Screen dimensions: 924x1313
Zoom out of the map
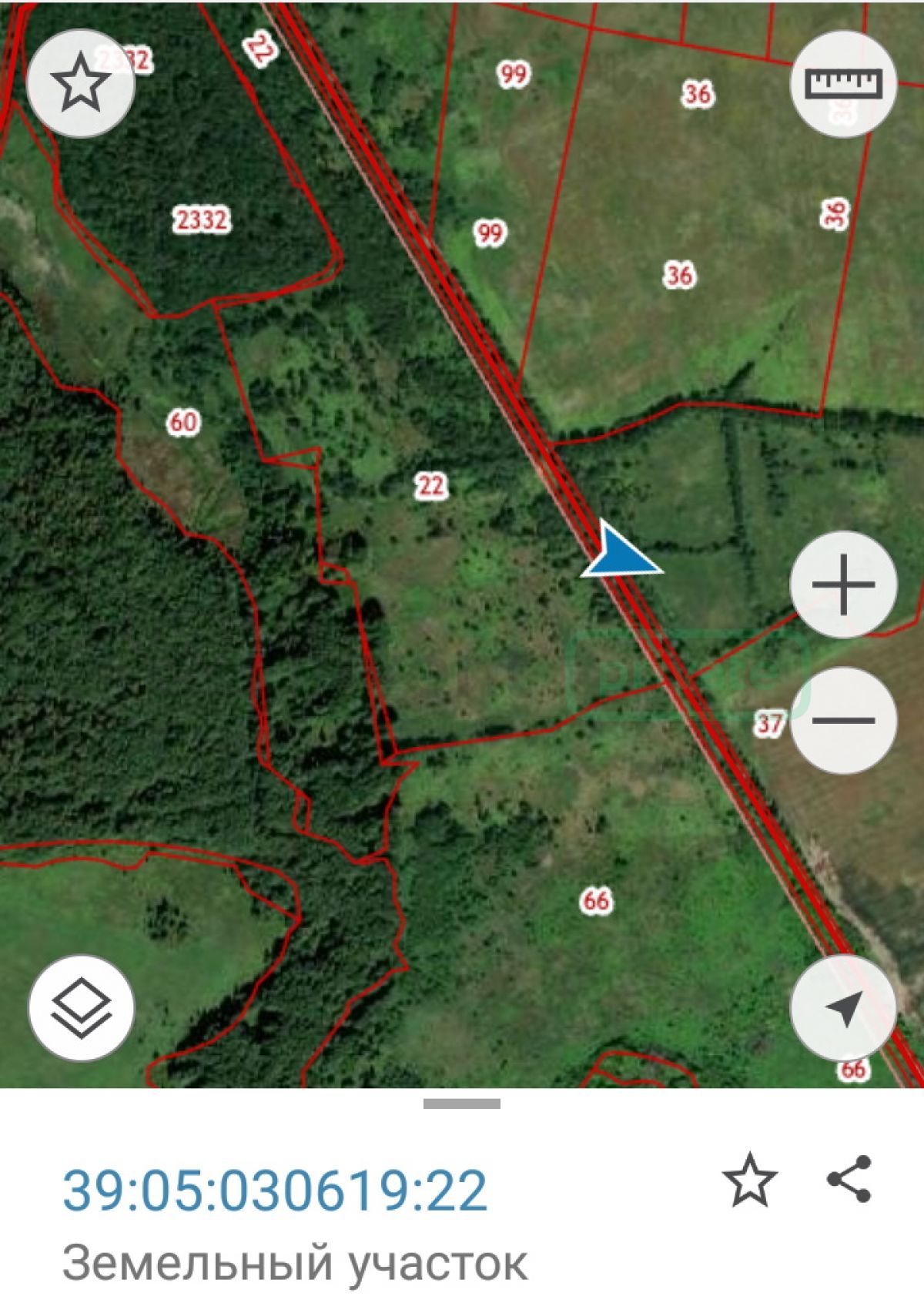click(x=843, y=720)
